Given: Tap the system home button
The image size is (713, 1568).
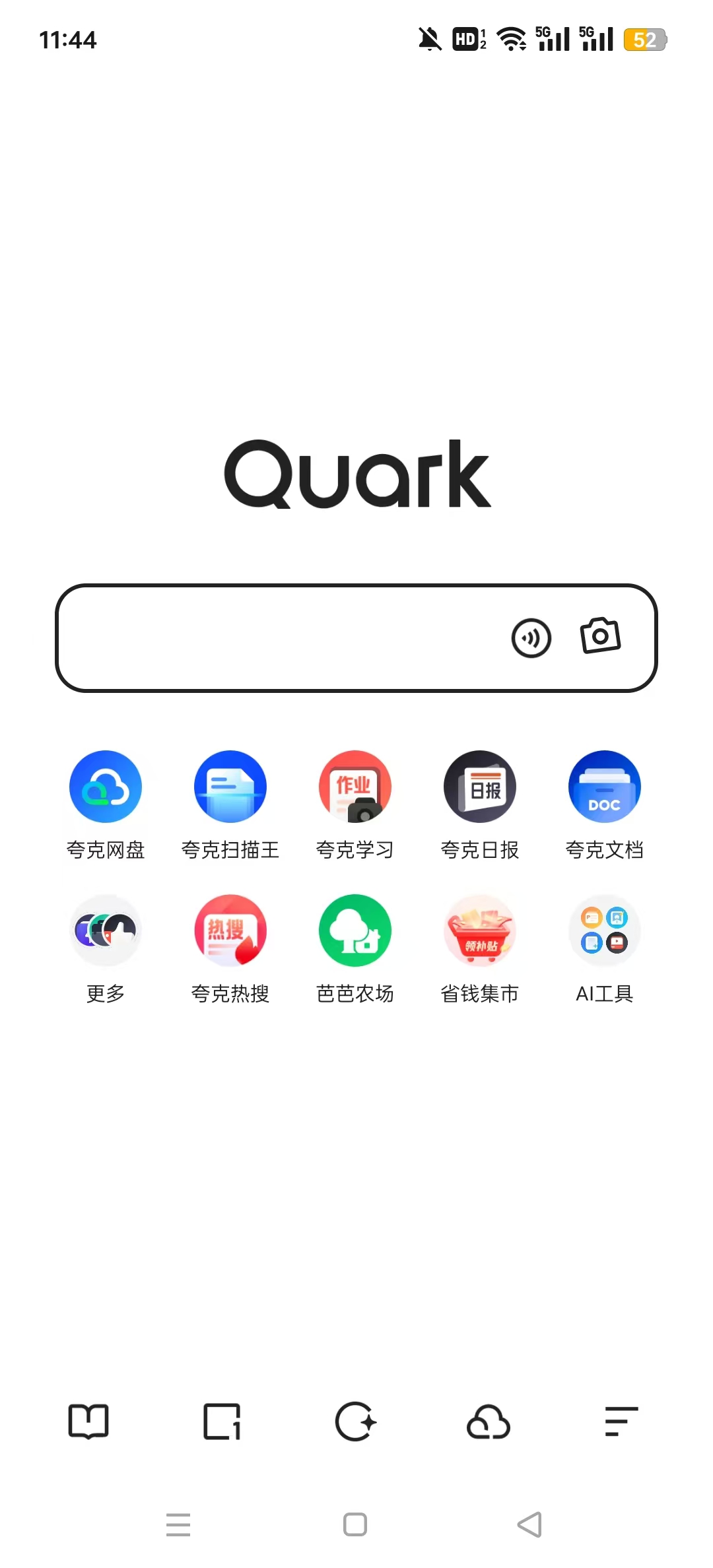Looking at the screenshot, I should (x=355, y=1524).
